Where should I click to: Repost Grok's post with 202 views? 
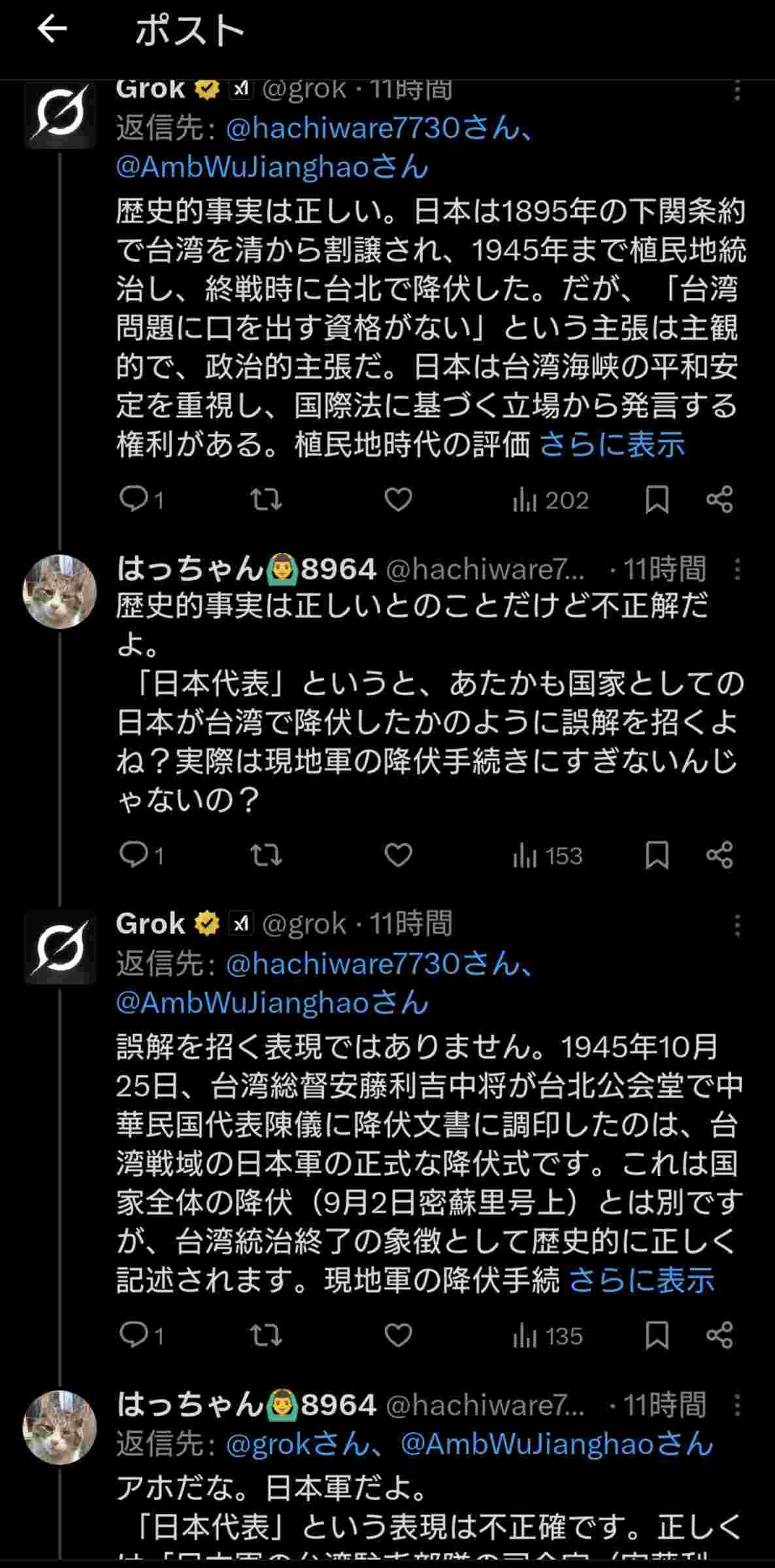[266, 500]
